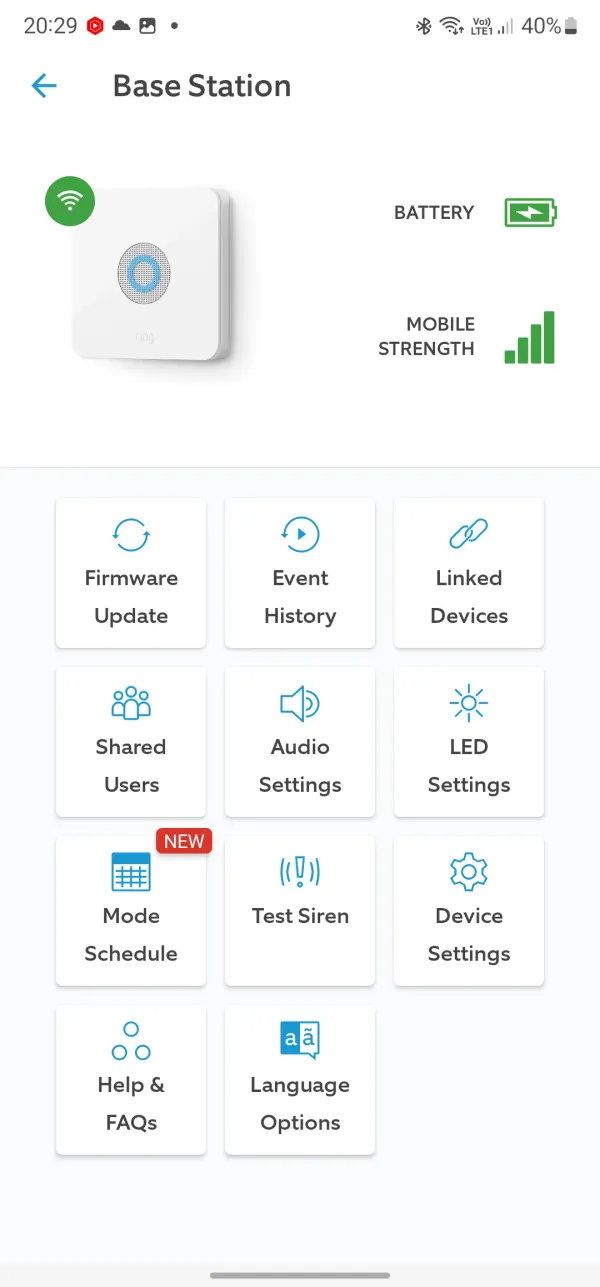The height and width of the screenshot is (1287, 600).
Task: Open Help & FAQs
Action: click(131, 1080)
